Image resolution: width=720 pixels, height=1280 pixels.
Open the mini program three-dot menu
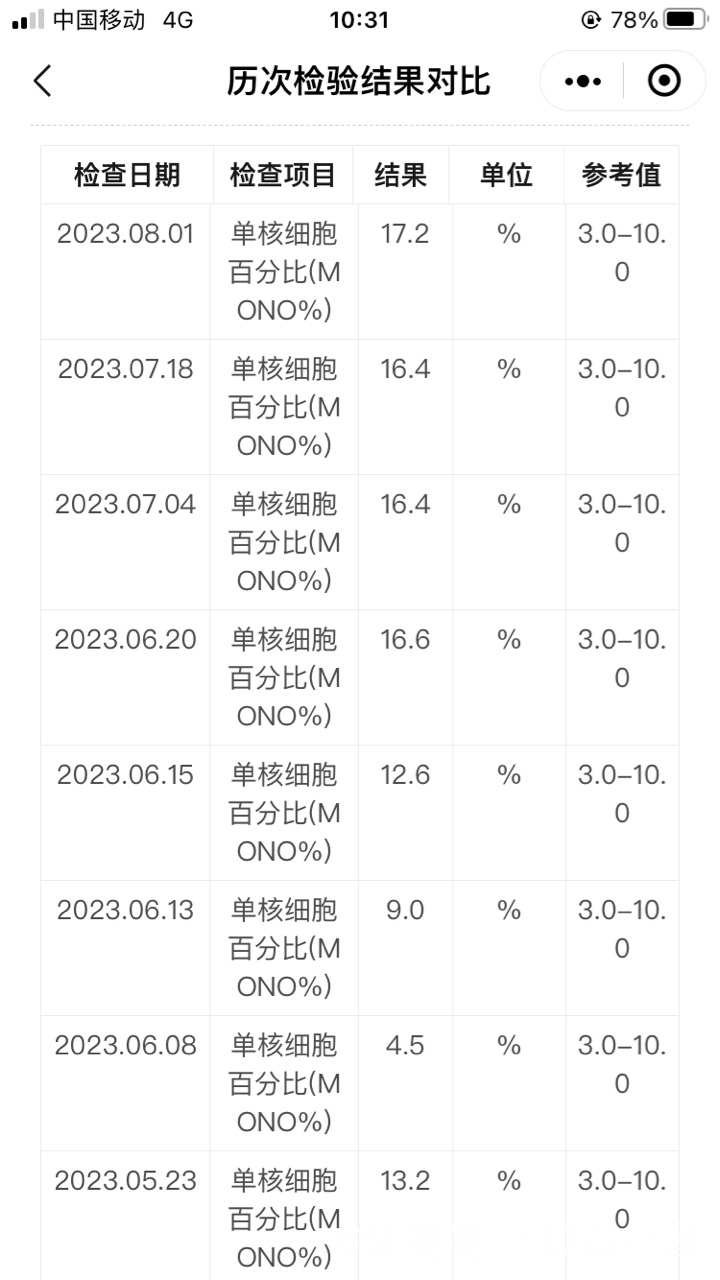tap(583, 81)
